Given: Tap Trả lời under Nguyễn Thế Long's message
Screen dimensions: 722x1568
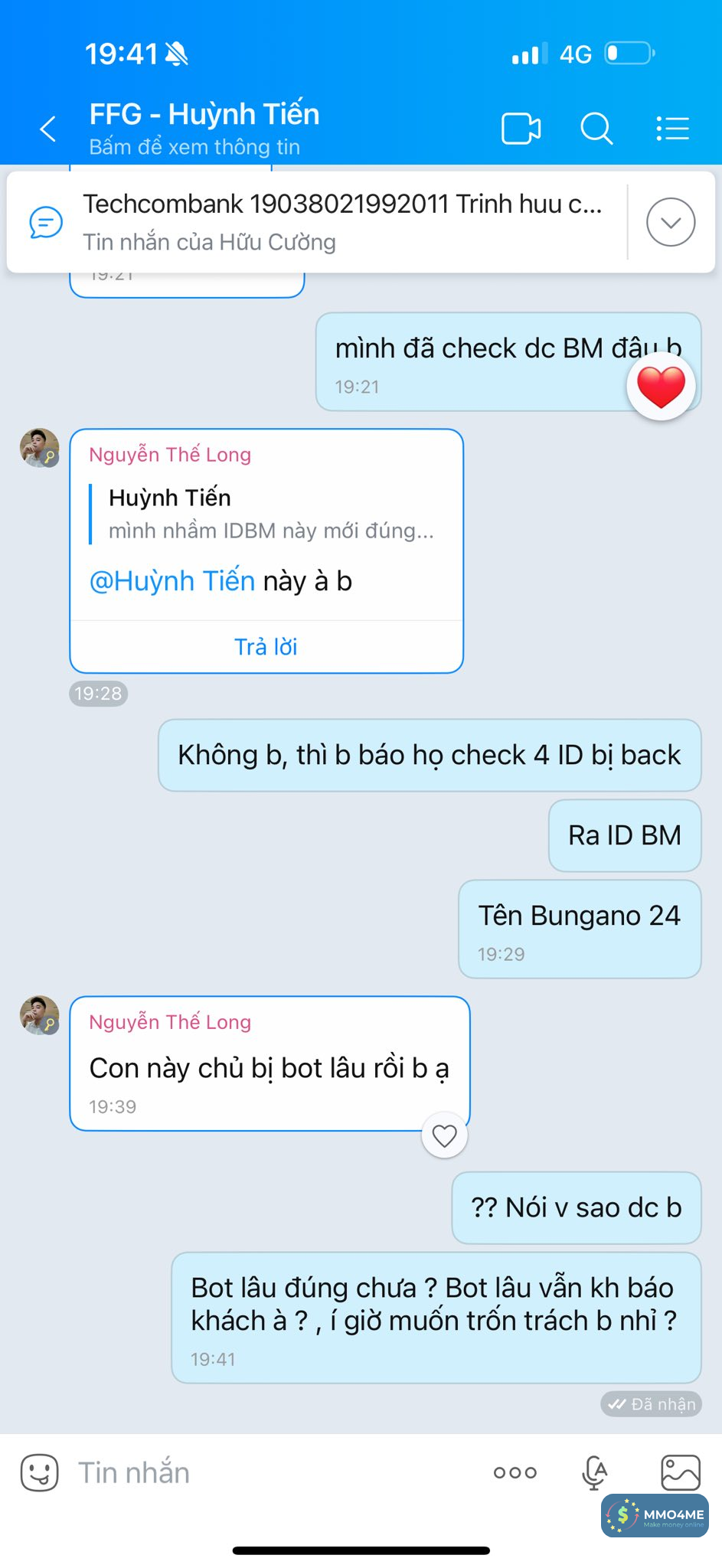Looking at the screenshot, I should pyautogui.click(x=266, y=647).
